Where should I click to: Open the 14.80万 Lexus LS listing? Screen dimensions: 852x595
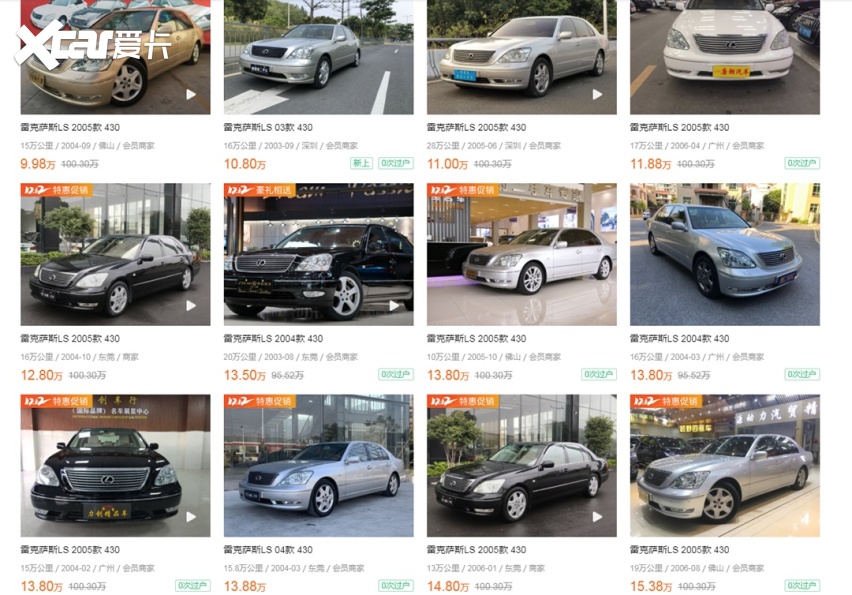click(x=521, y=466)
